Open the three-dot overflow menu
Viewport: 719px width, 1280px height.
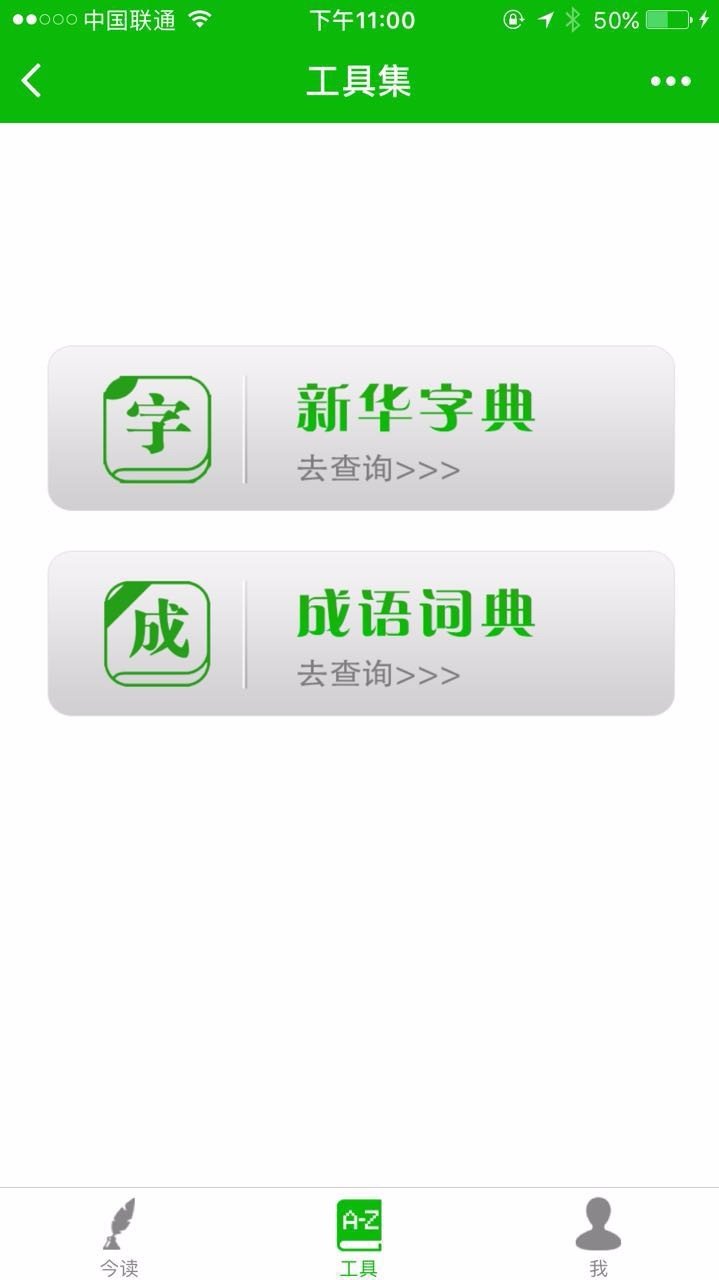pos(670,81)
